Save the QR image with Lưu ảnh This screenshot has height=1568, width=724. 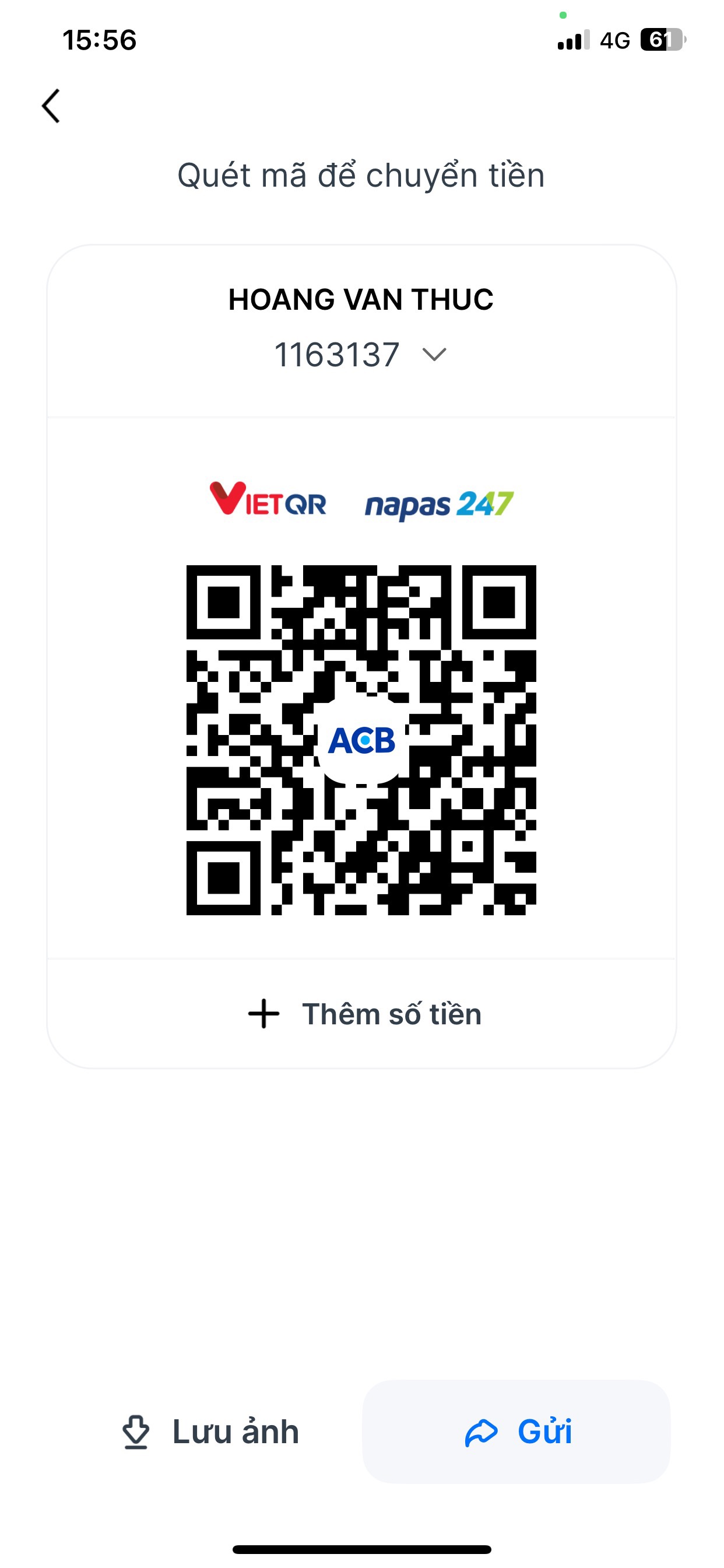[x=210, y=1431]
